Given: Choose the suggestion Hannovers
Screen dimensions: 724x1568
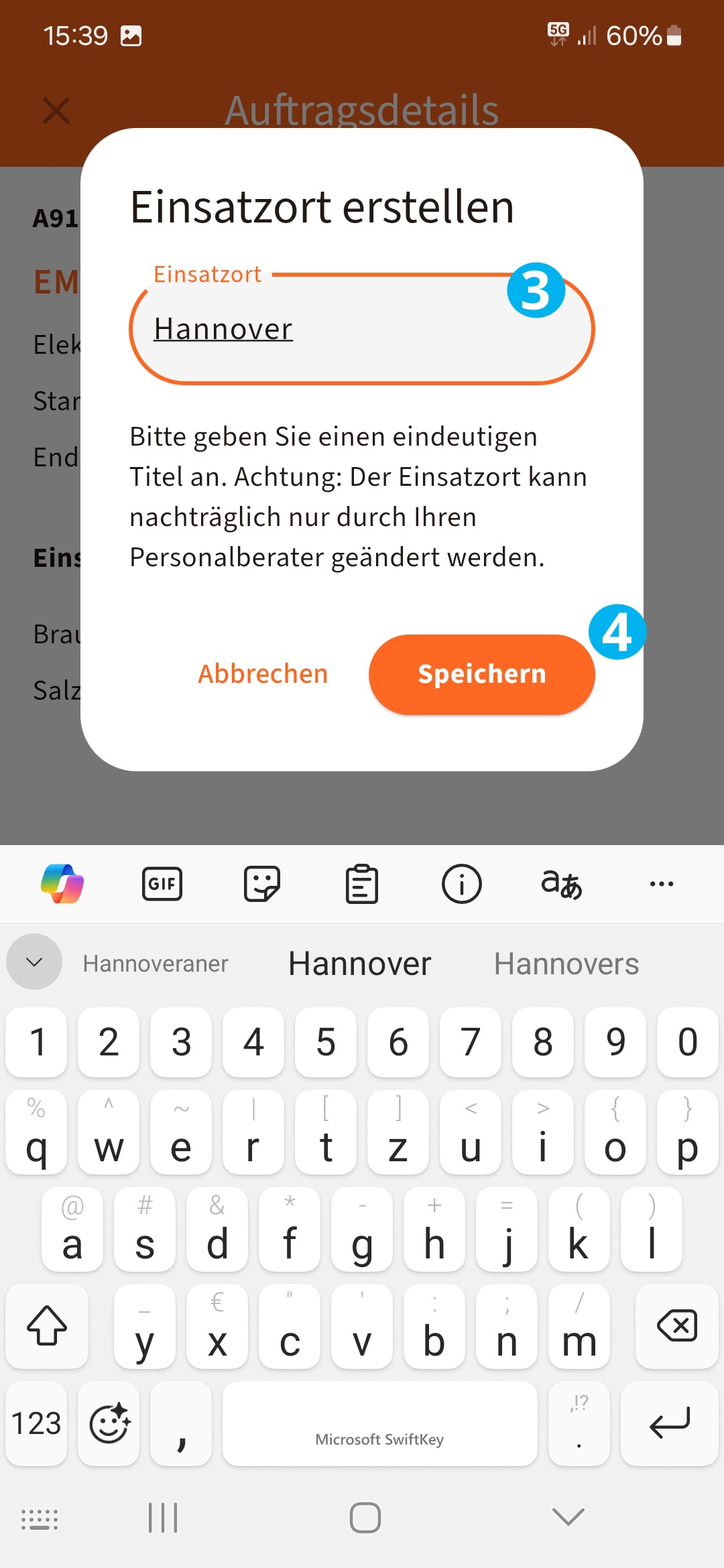Looking at the screenshot, I should 566,964.
